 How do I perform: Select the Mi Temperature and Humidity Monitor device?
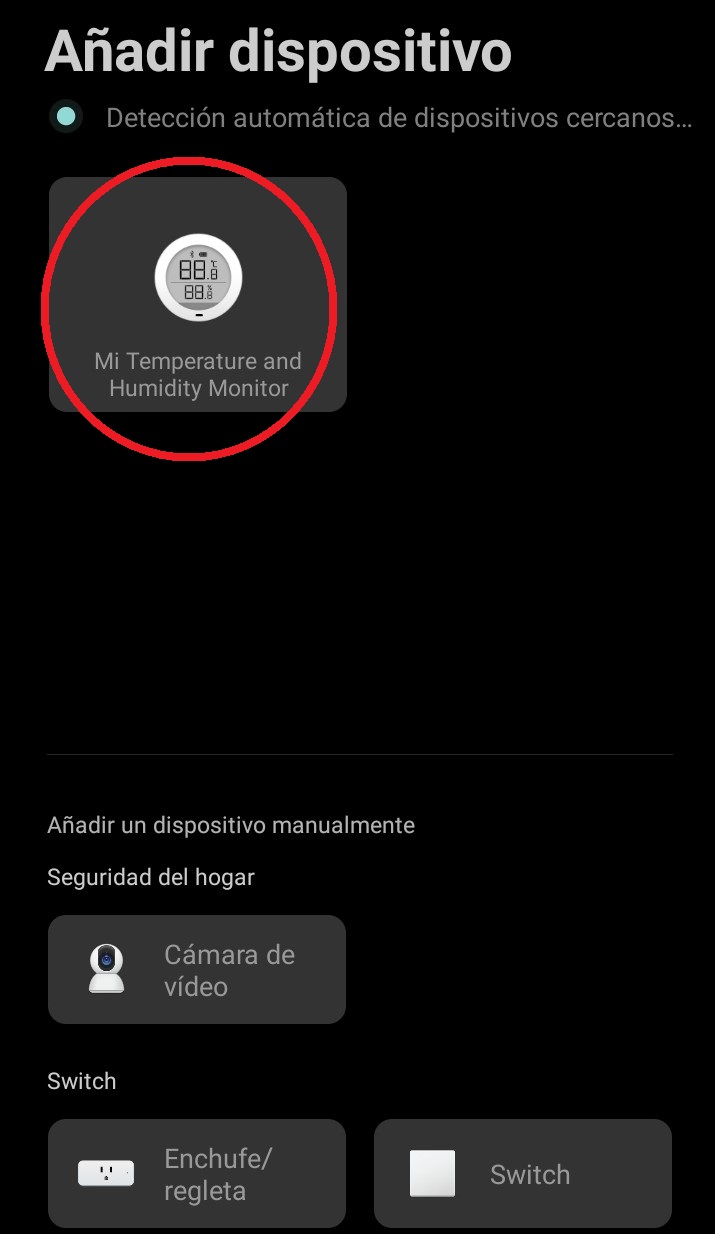(x=198, y=295)
